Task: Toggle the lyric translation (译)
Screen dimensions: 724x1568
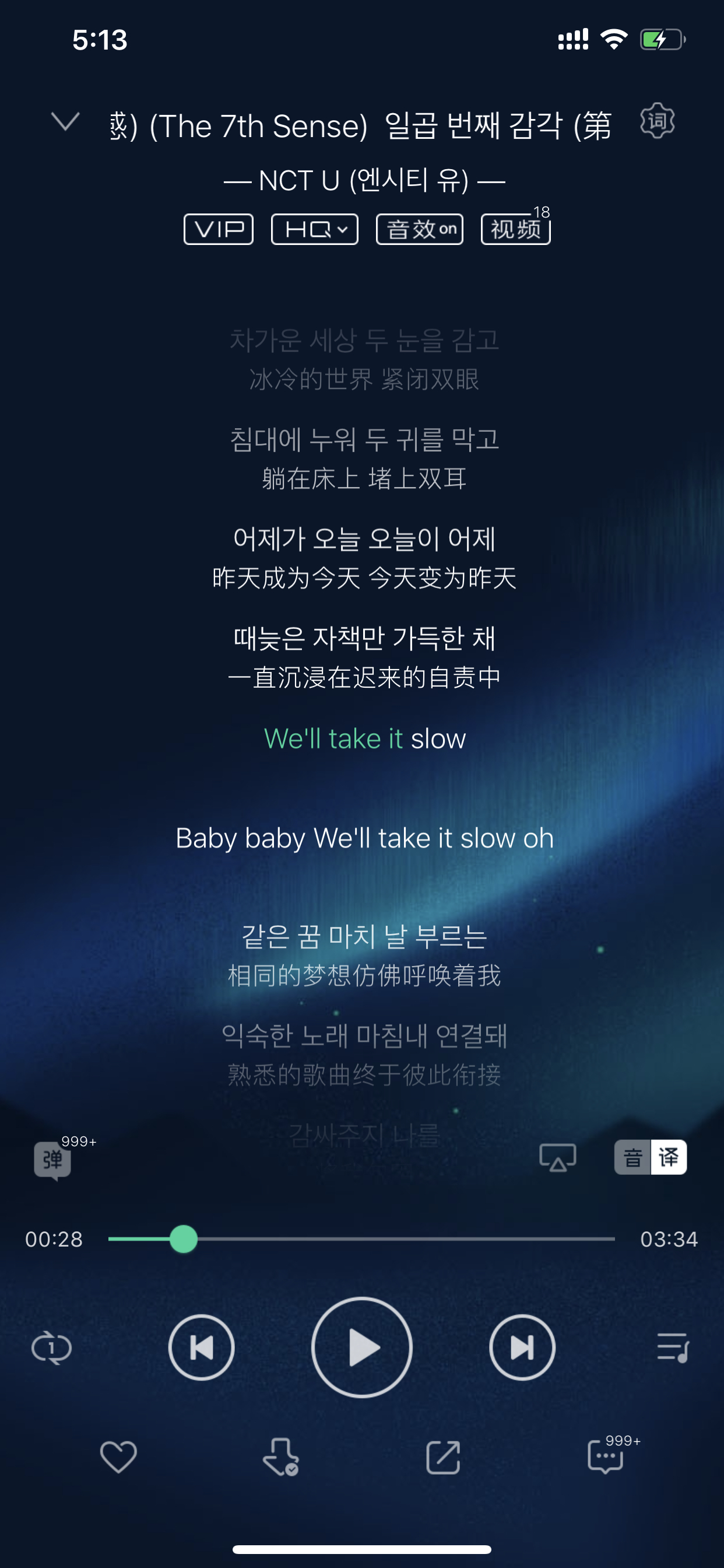Action: (x=668, y=1157)
